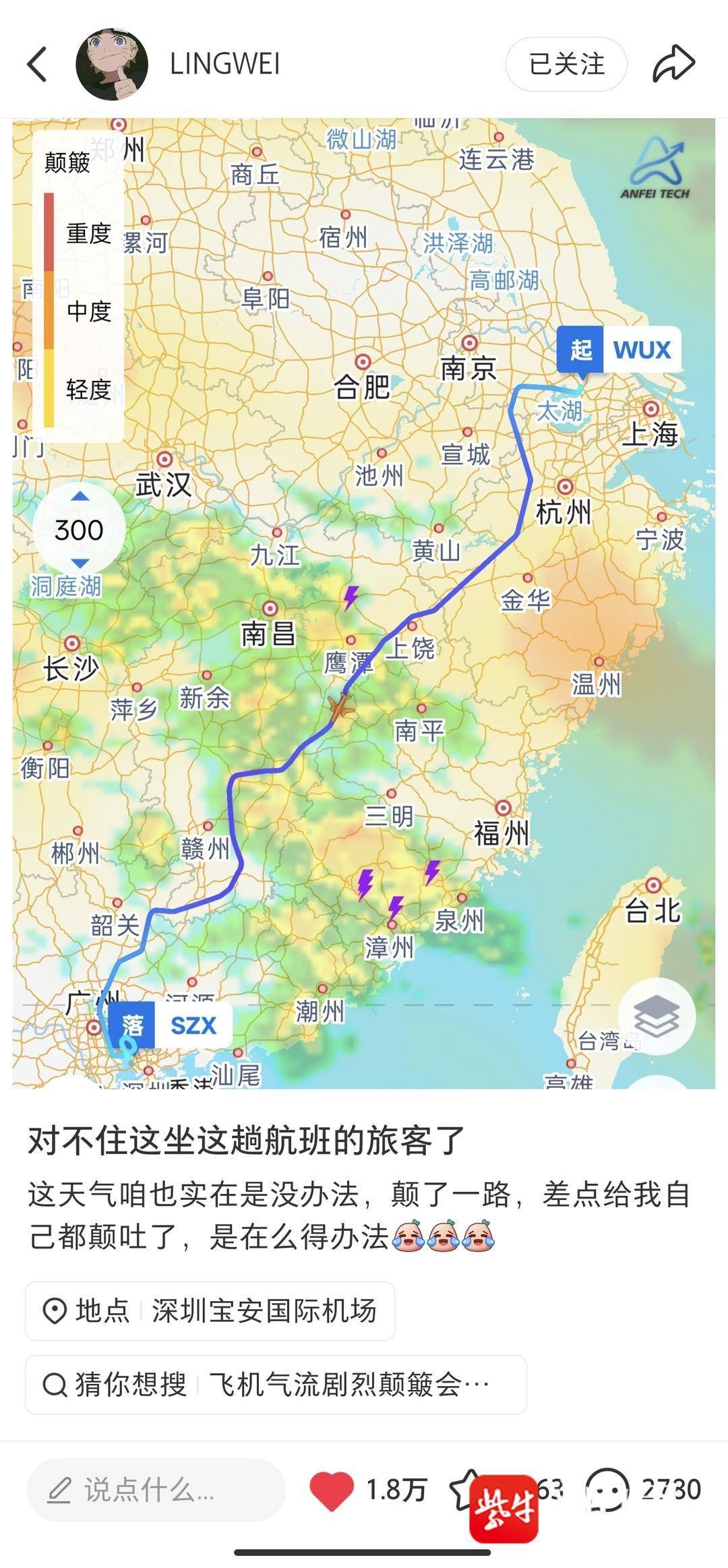Tap the back chevron in the top left
The image size is (728, 1568).
coord(37,64)
